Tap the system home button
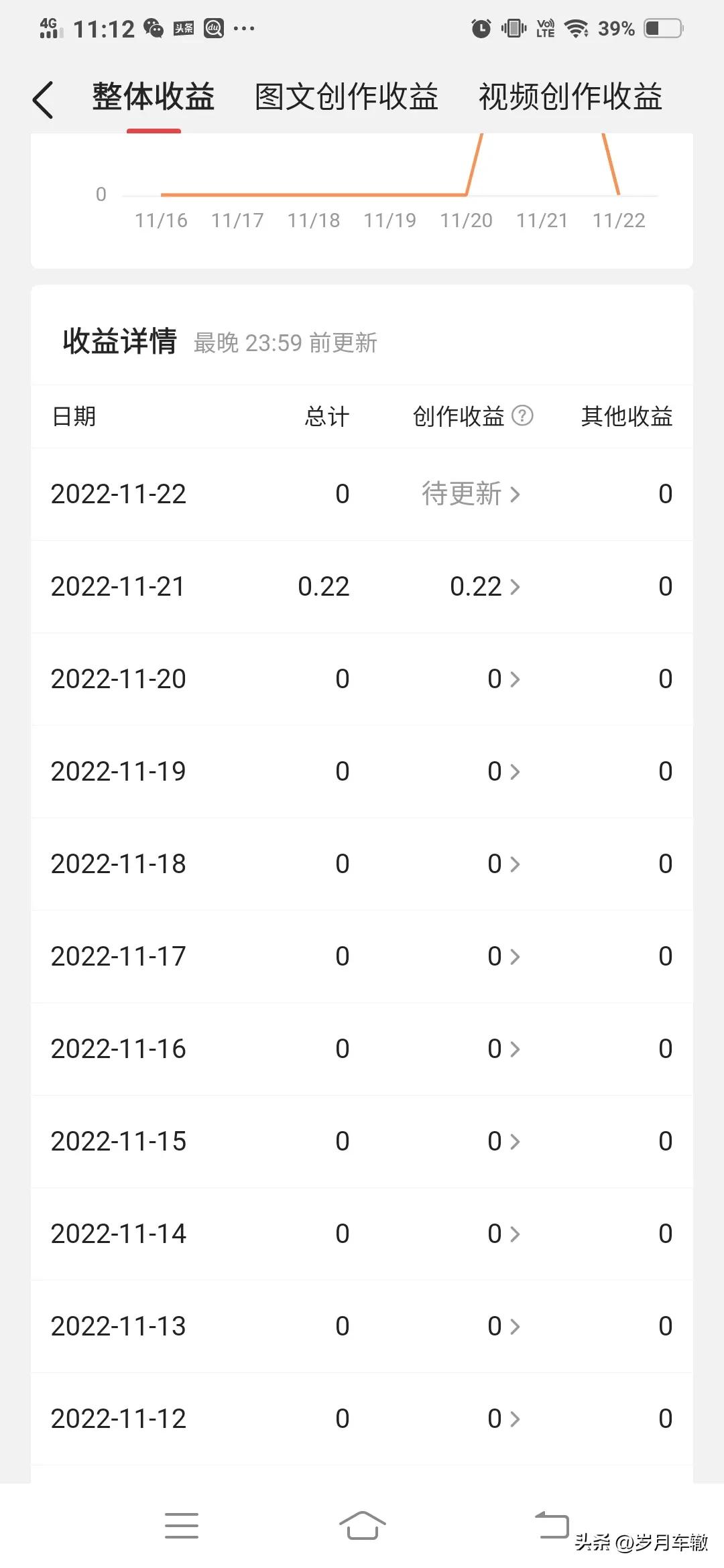 tap(362, 1526)
